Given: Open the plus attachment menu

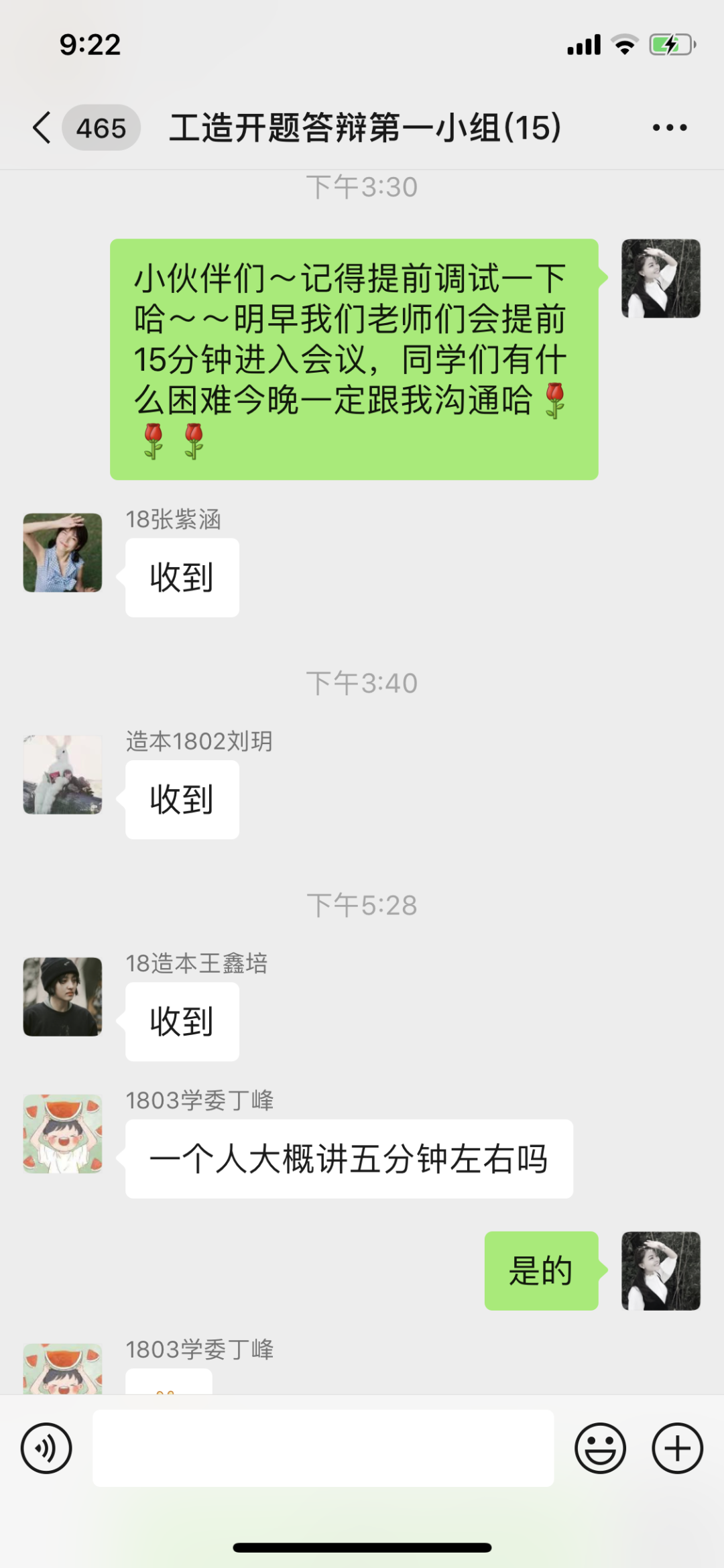Looking at the screenshot, I should [x=677, y=1448].
